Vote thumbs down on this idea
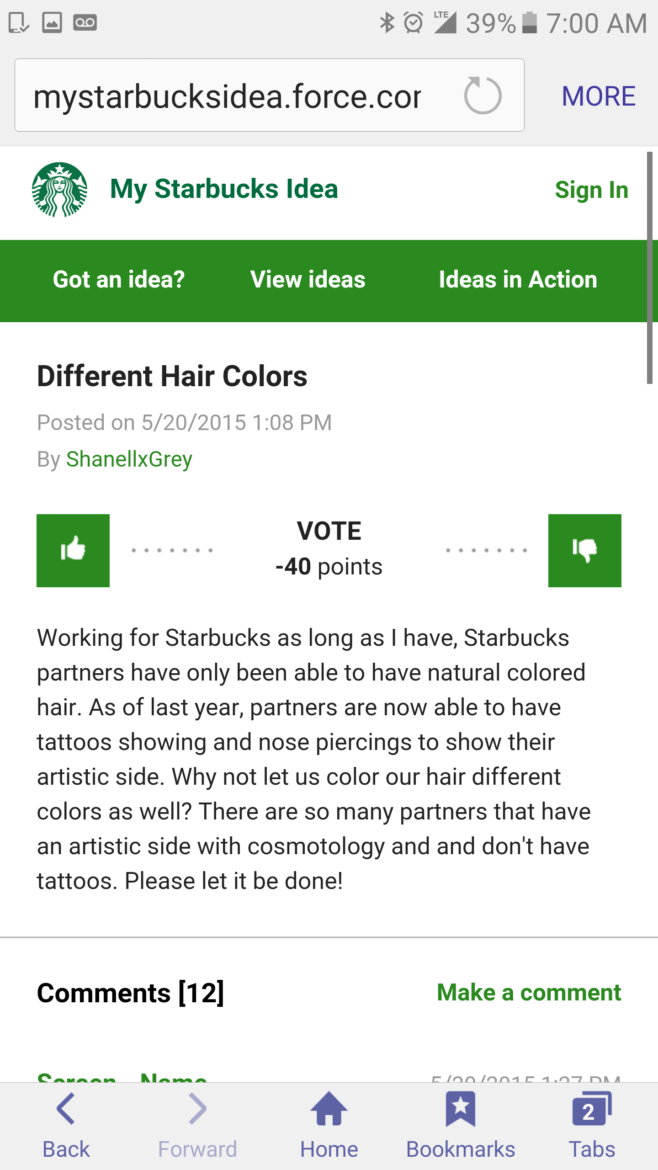Screen dimensions: 658x1170 [x=585, y=551]
